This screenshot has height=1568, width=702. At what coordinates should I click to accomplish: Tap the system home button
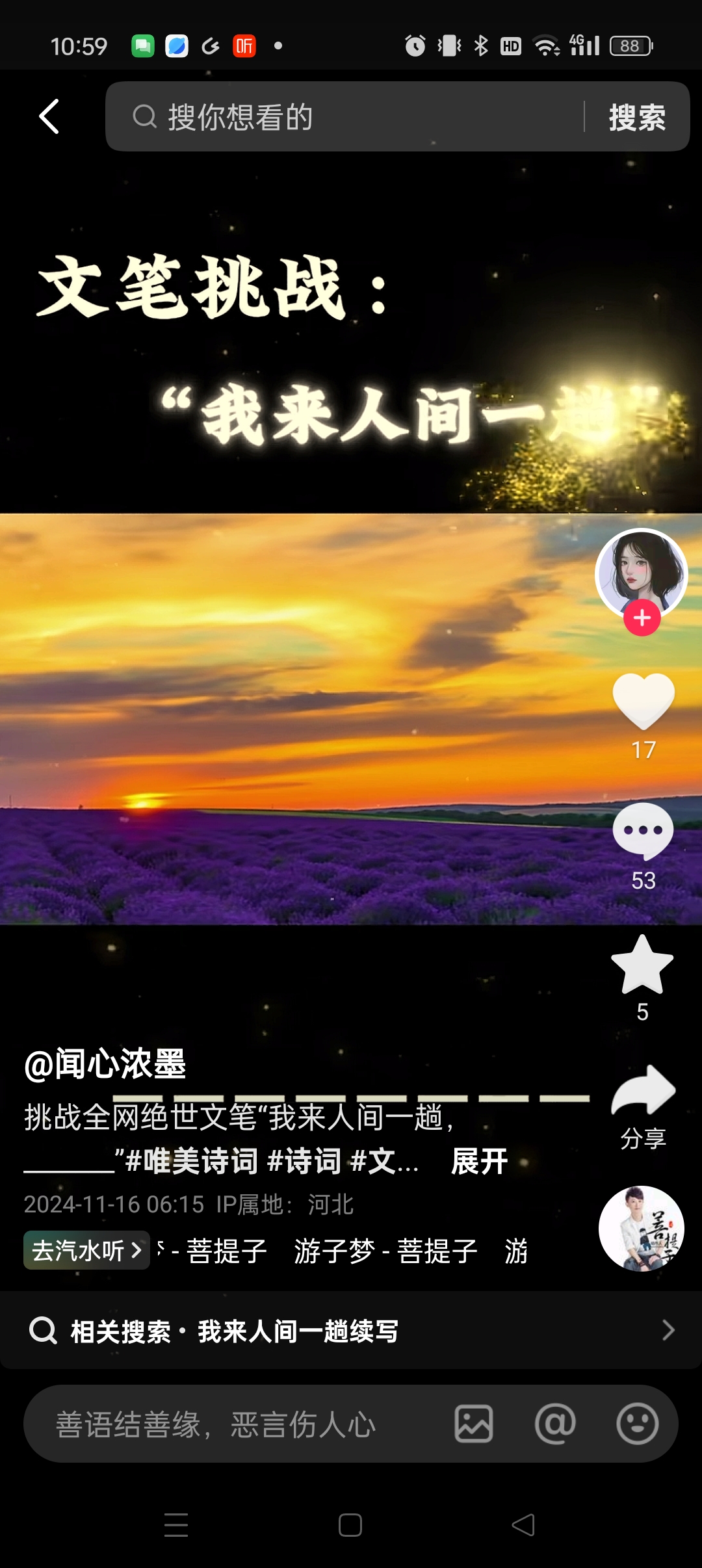point(350,1525)
